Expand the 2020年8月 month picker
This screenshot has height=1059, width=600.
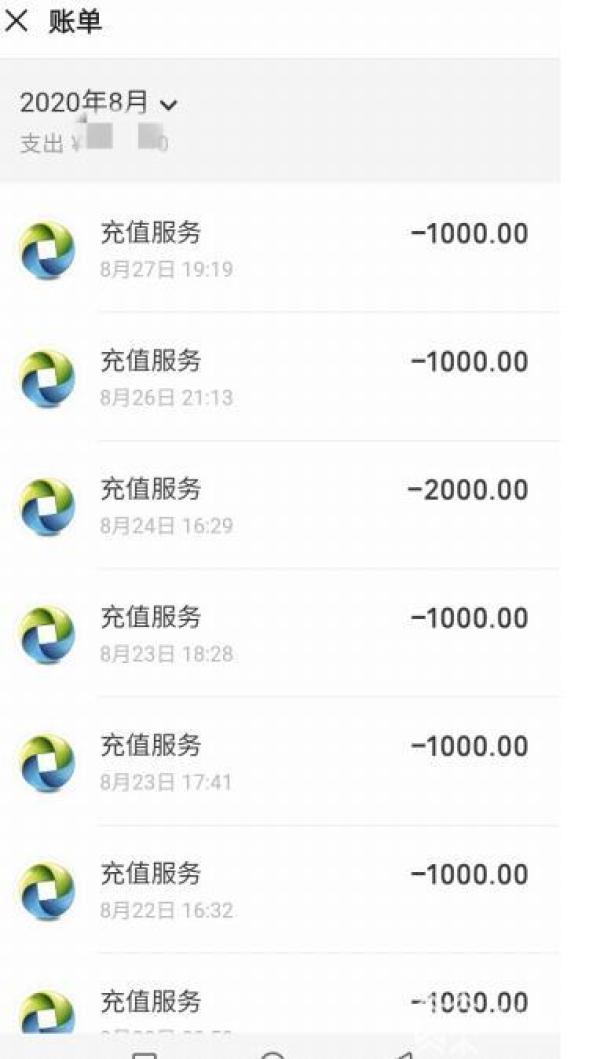point(98,102)
